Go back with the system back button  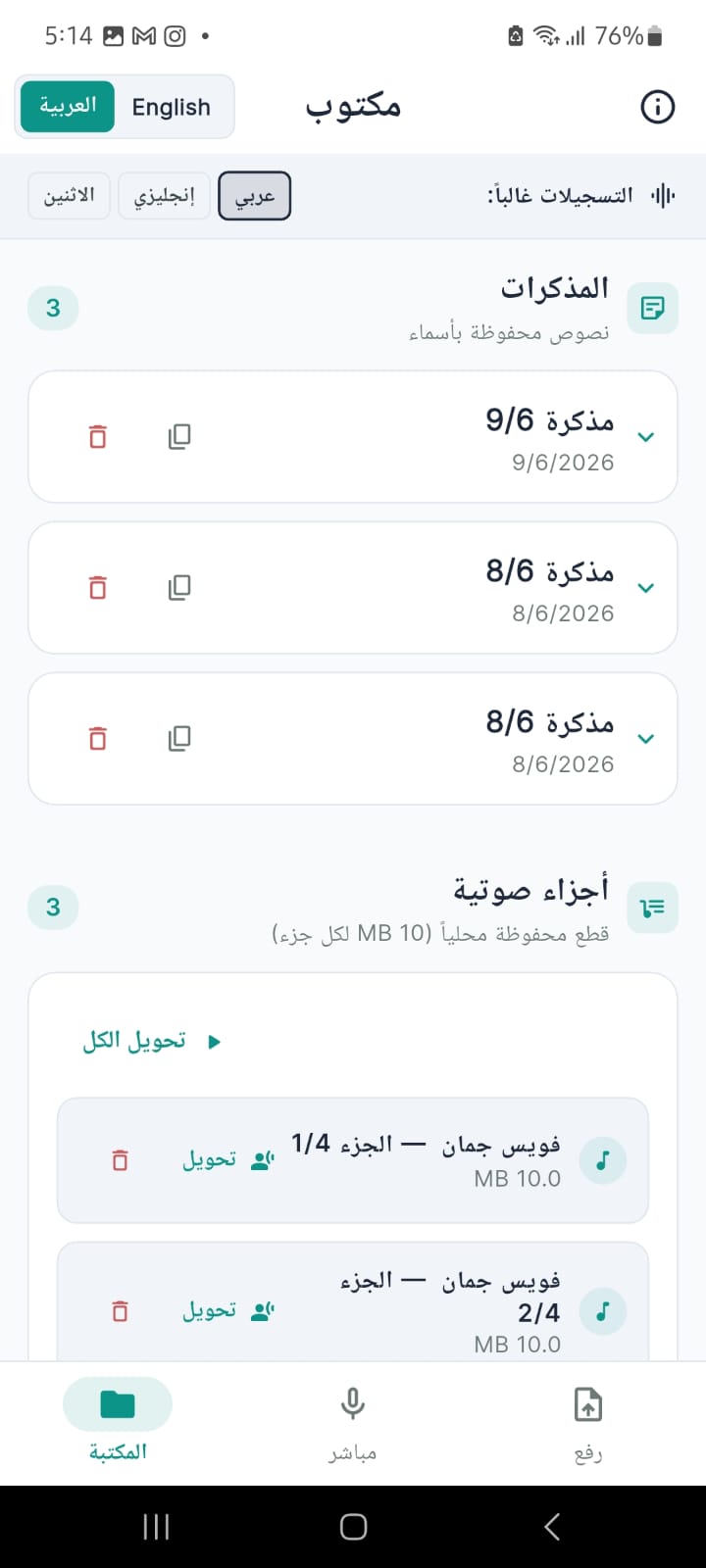(552, 1526)
